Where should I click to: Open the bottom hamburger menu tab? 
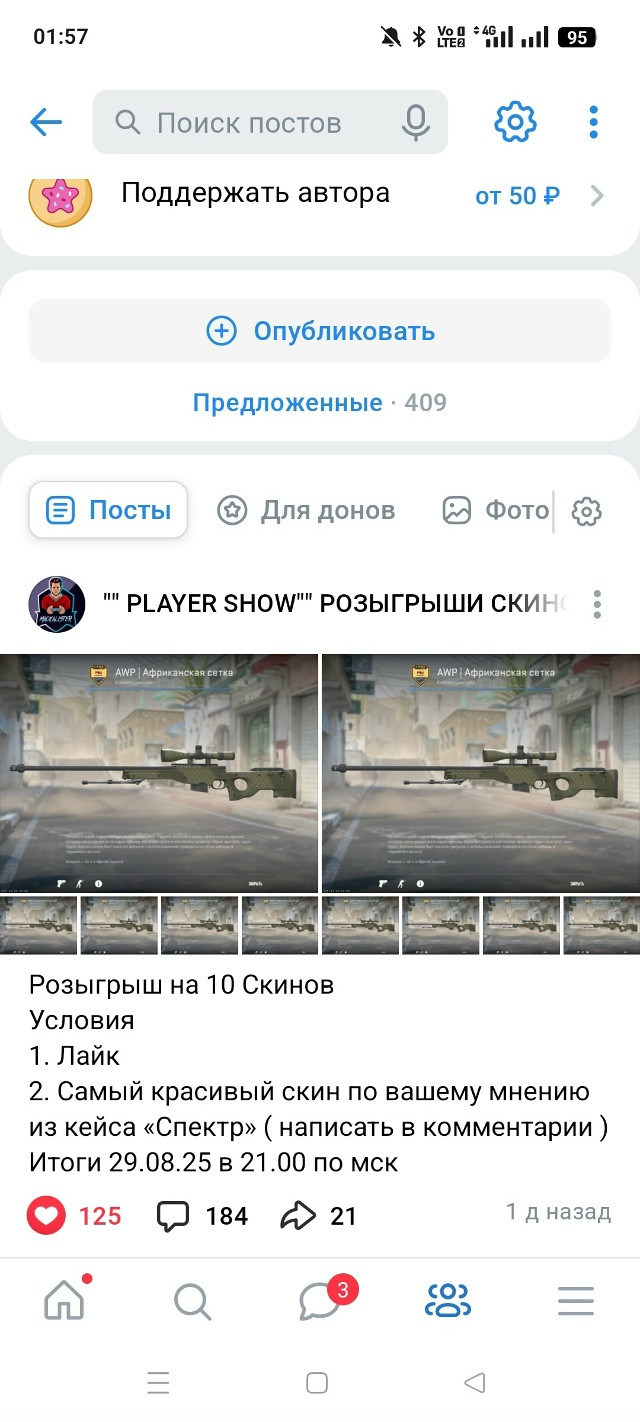point(576,1301)
